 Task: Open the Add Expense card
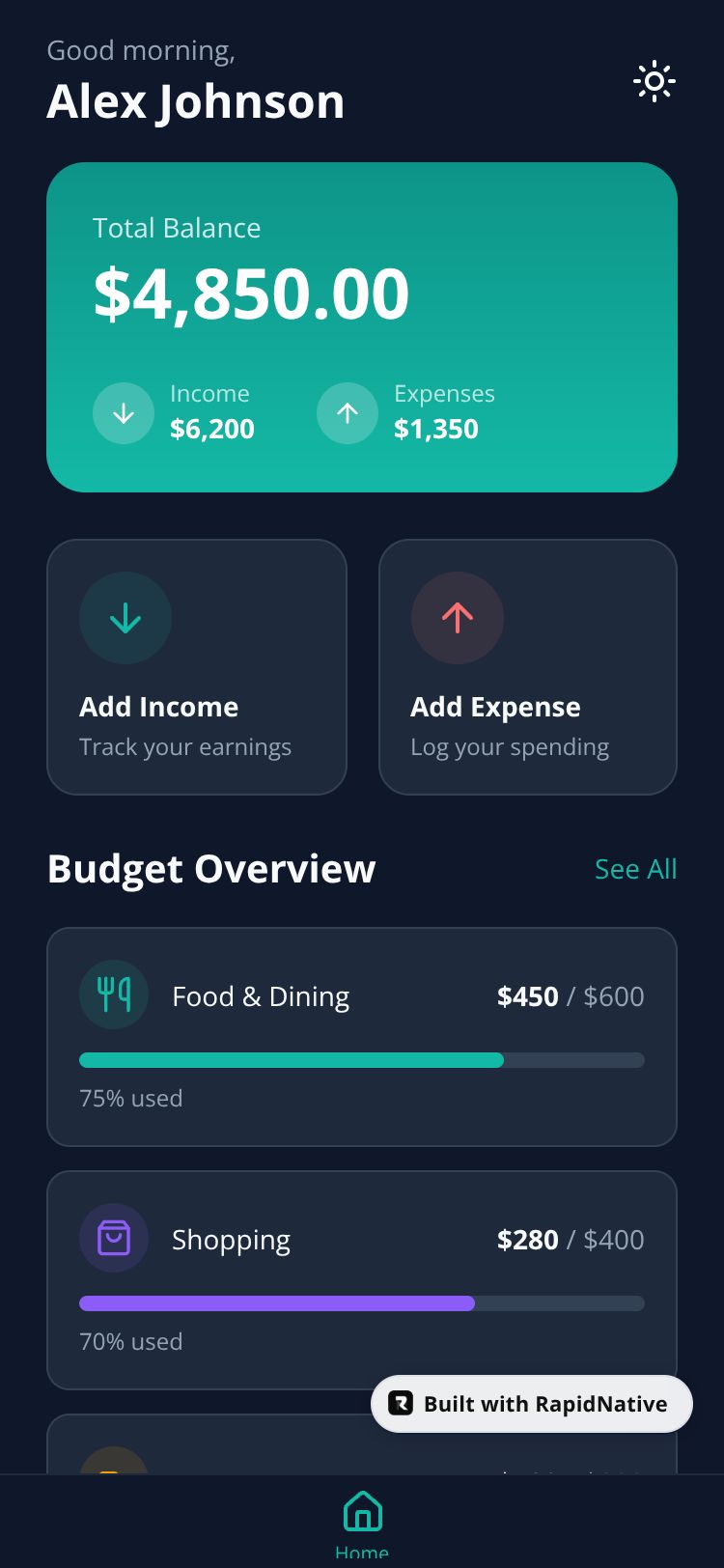[x=528, y=667]
